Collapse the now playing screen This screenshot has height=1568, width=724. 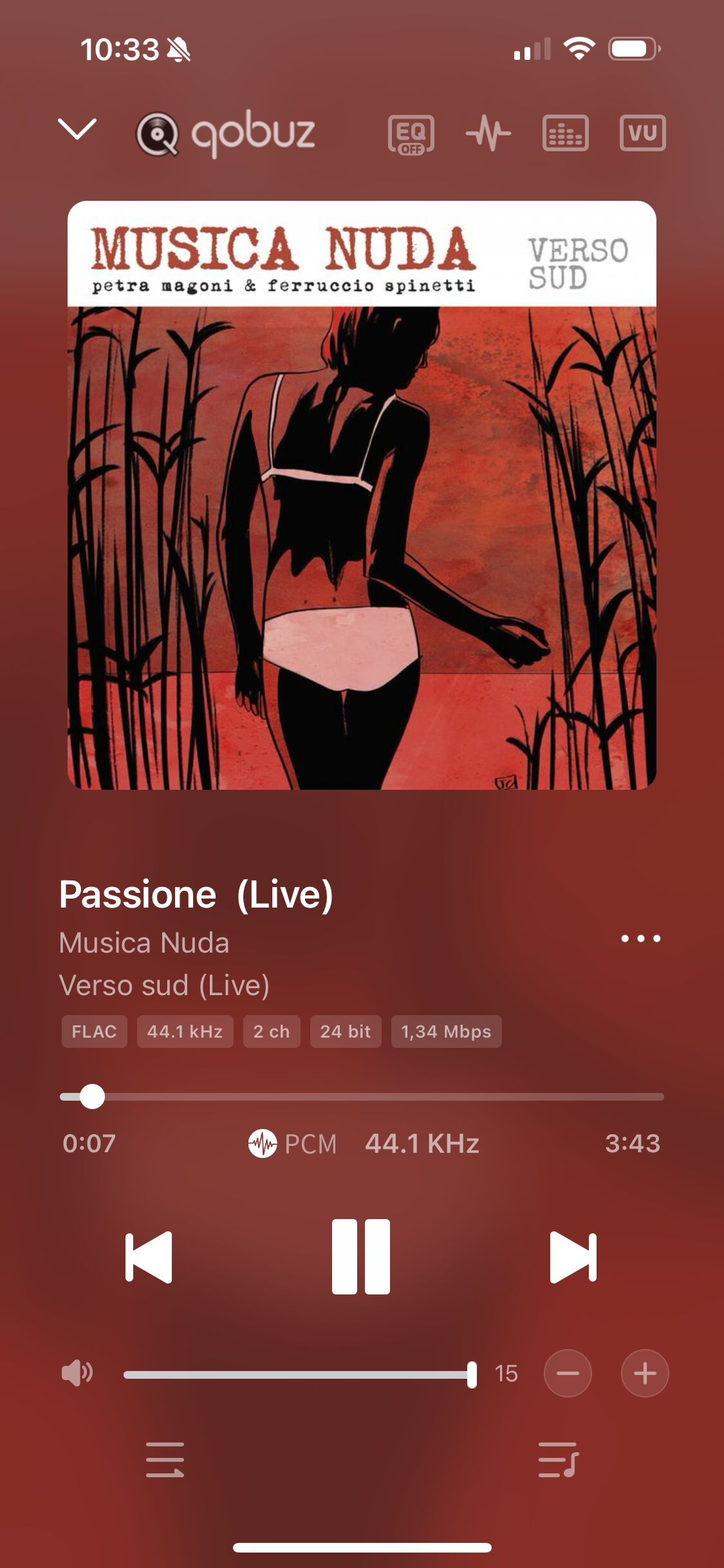click(77, 129)
